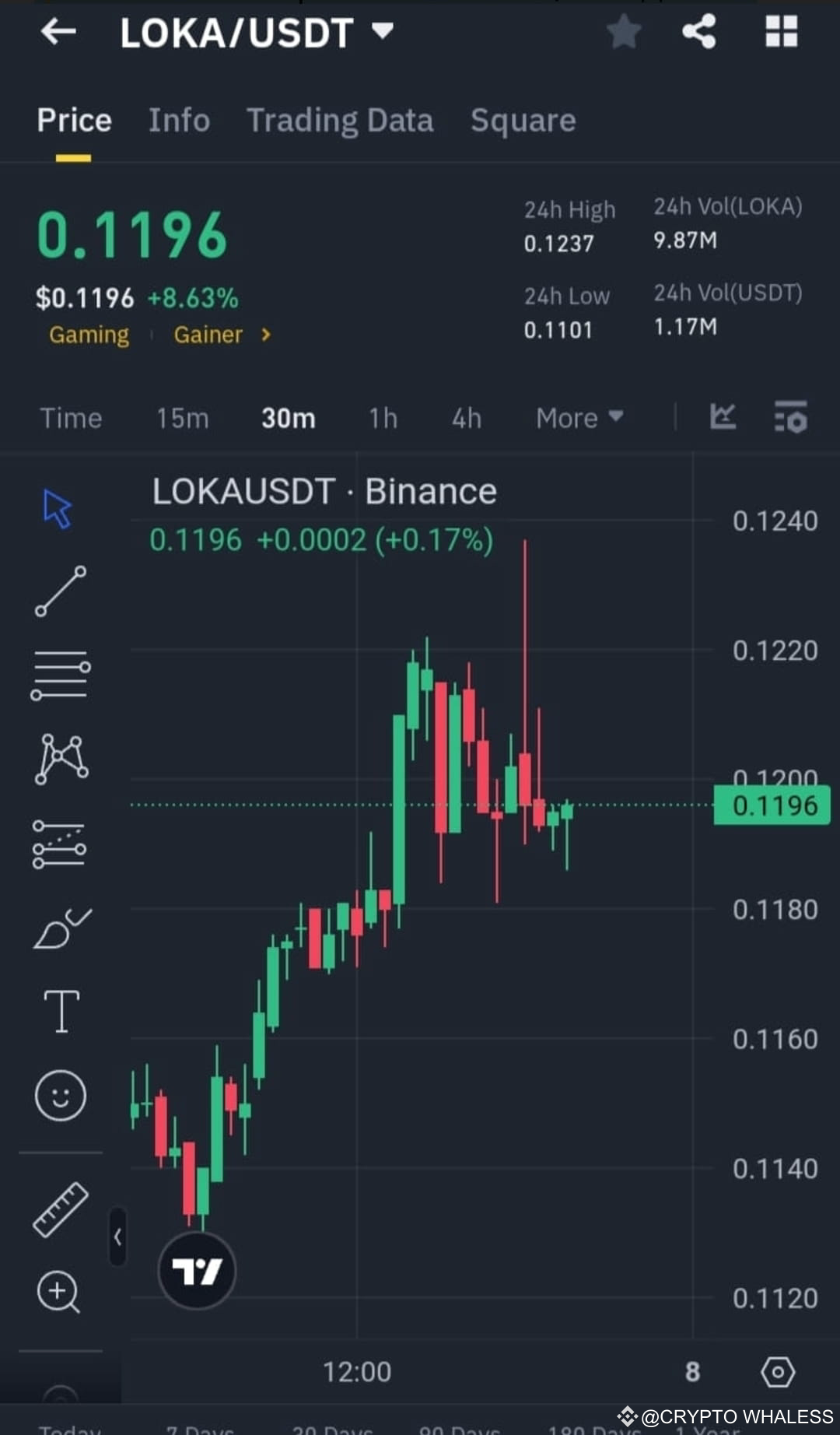The image size is (840, 1435).
Task: Open the Info tab
Action: [x=179, y=121]
